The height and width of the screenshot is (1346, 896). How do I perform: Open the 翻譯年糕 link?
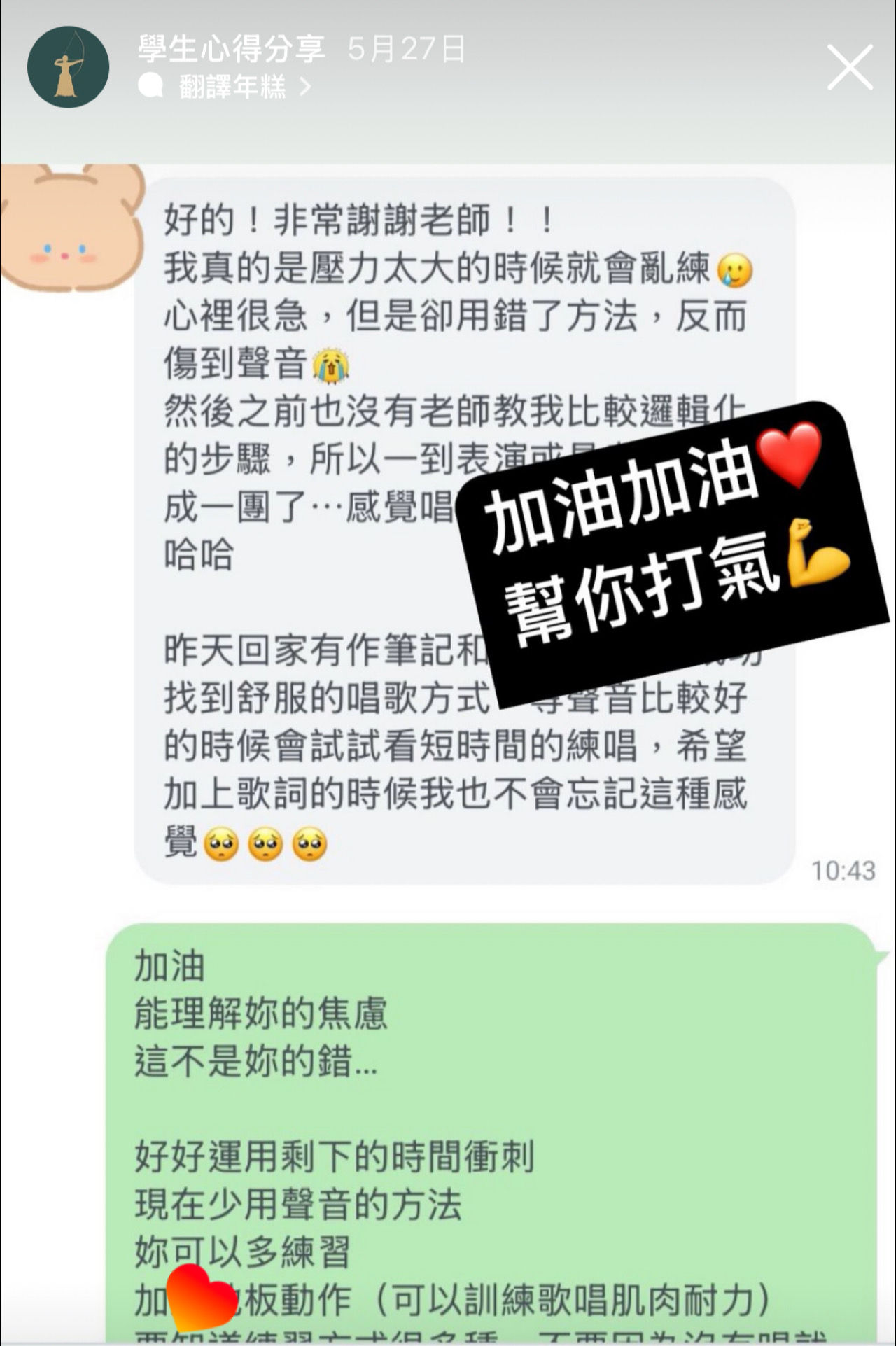coord(232,87)
